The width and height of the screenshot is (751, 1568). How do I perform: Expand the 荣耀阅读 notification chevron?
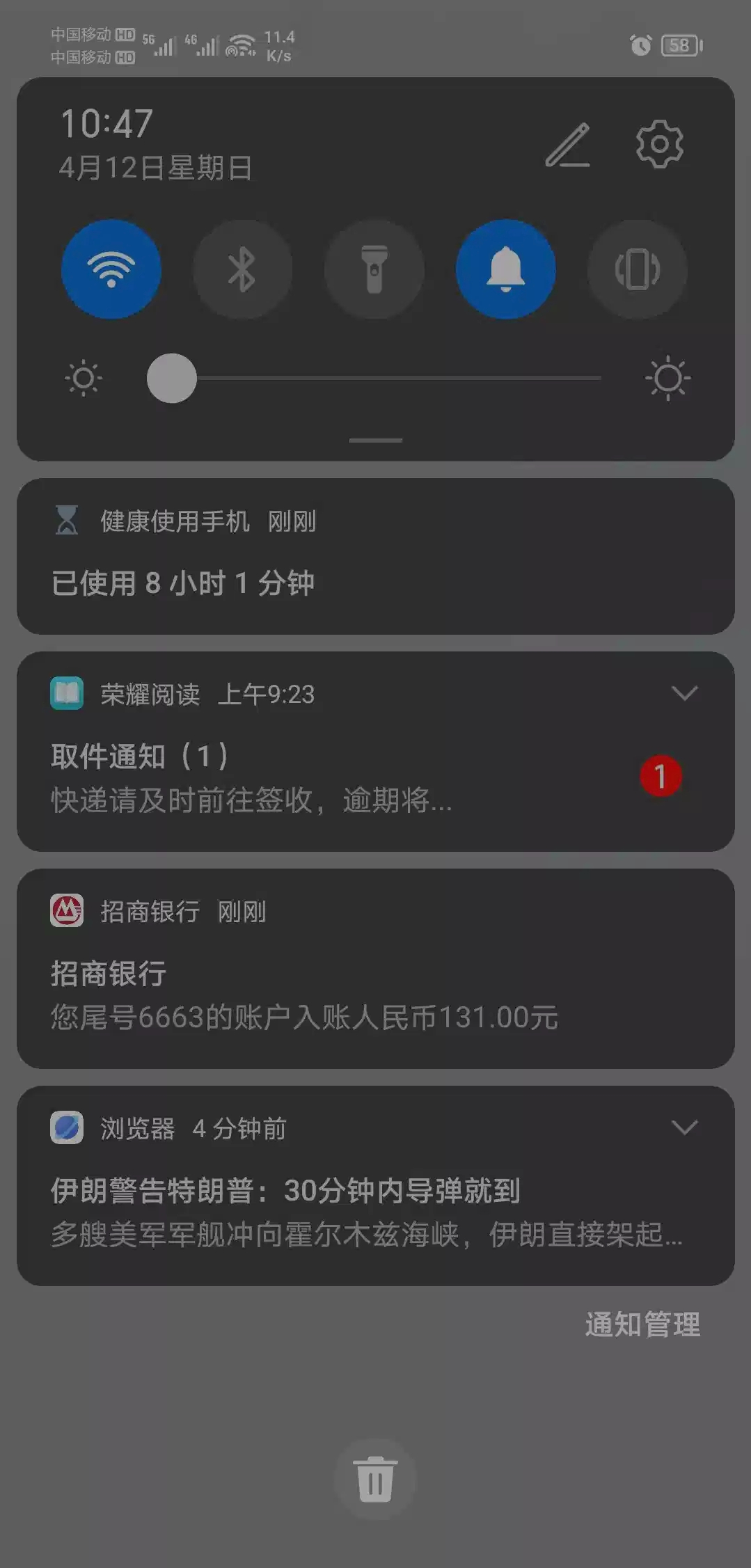(x=684, y=693)
